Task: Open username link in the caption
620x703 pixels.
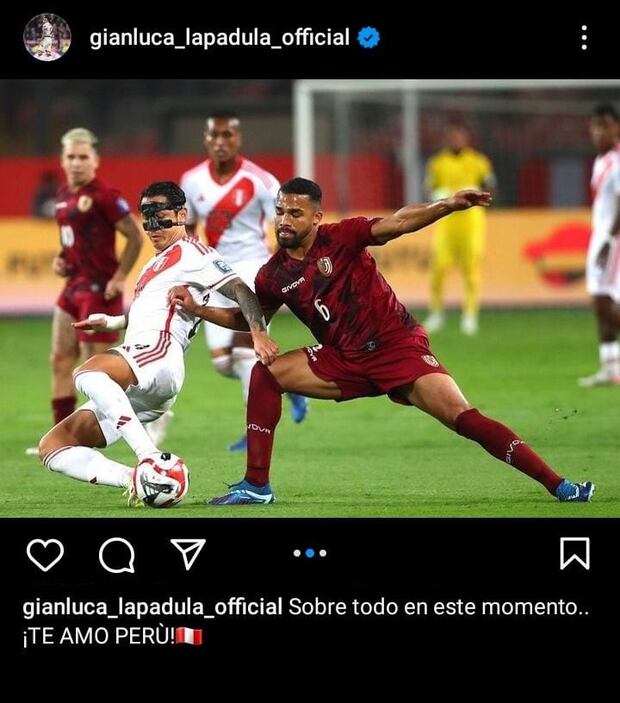Action: (x=152, y=607)
